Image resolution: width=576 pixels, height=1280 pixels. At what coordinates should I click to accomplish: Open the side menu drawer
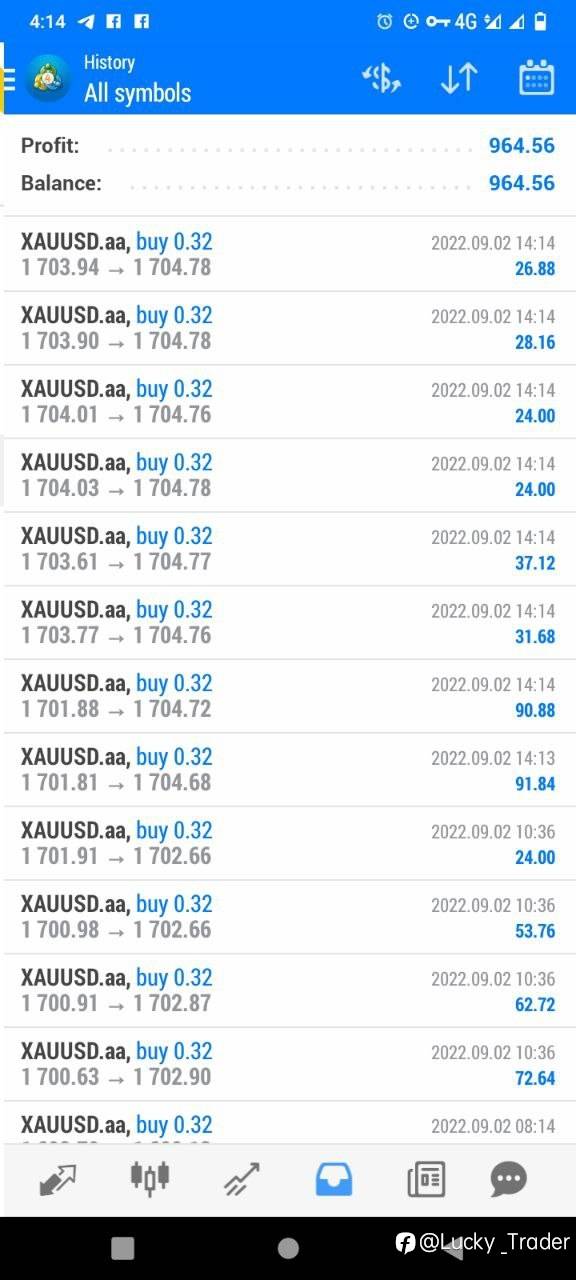point(8,78)
